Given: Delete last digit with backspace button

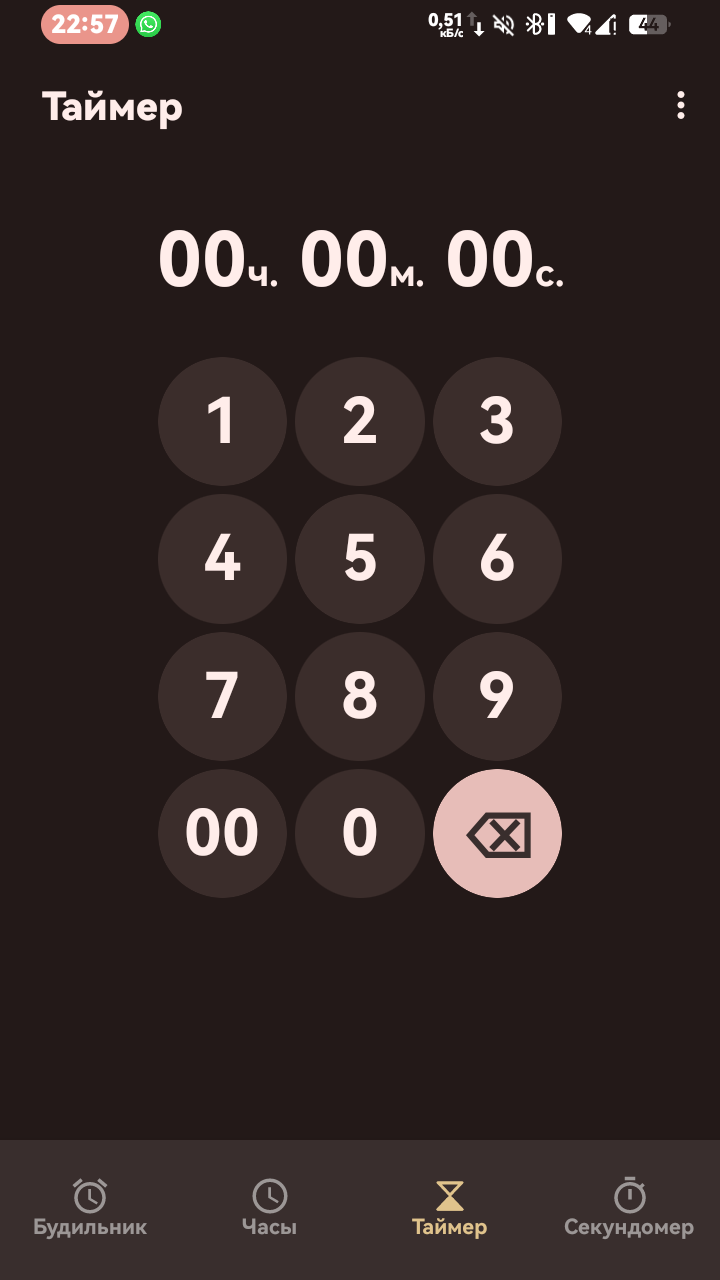Looking at the screenshot, I should 497,833.
